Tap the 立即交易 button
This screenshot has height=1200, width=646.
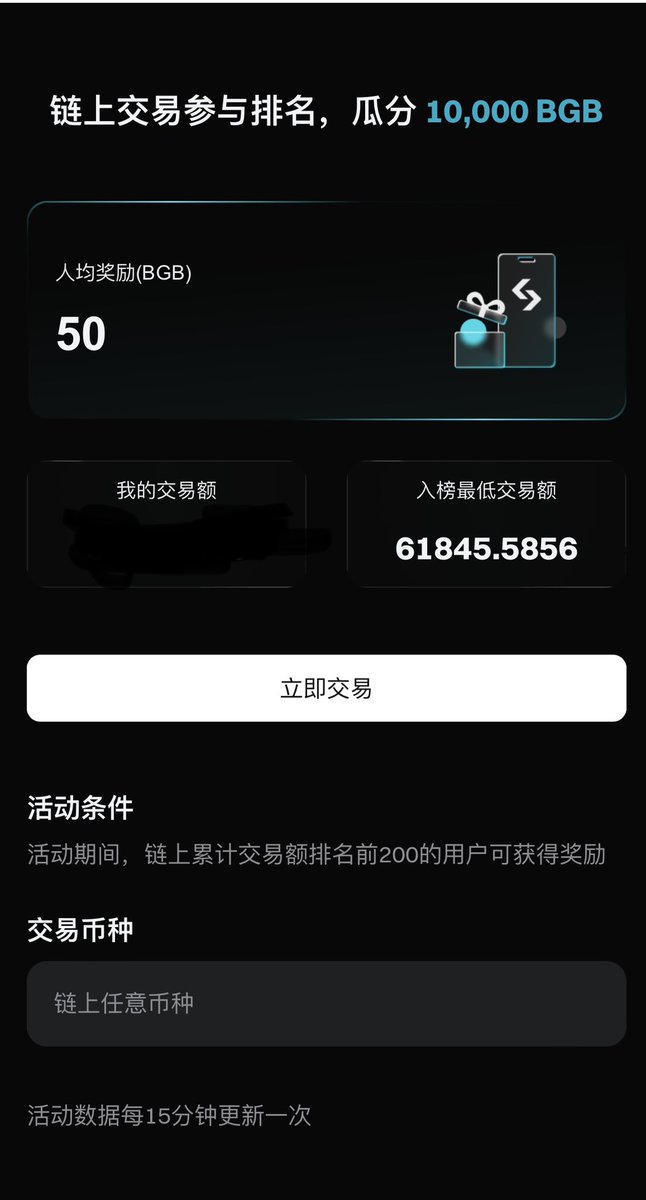tap(326, 688)
